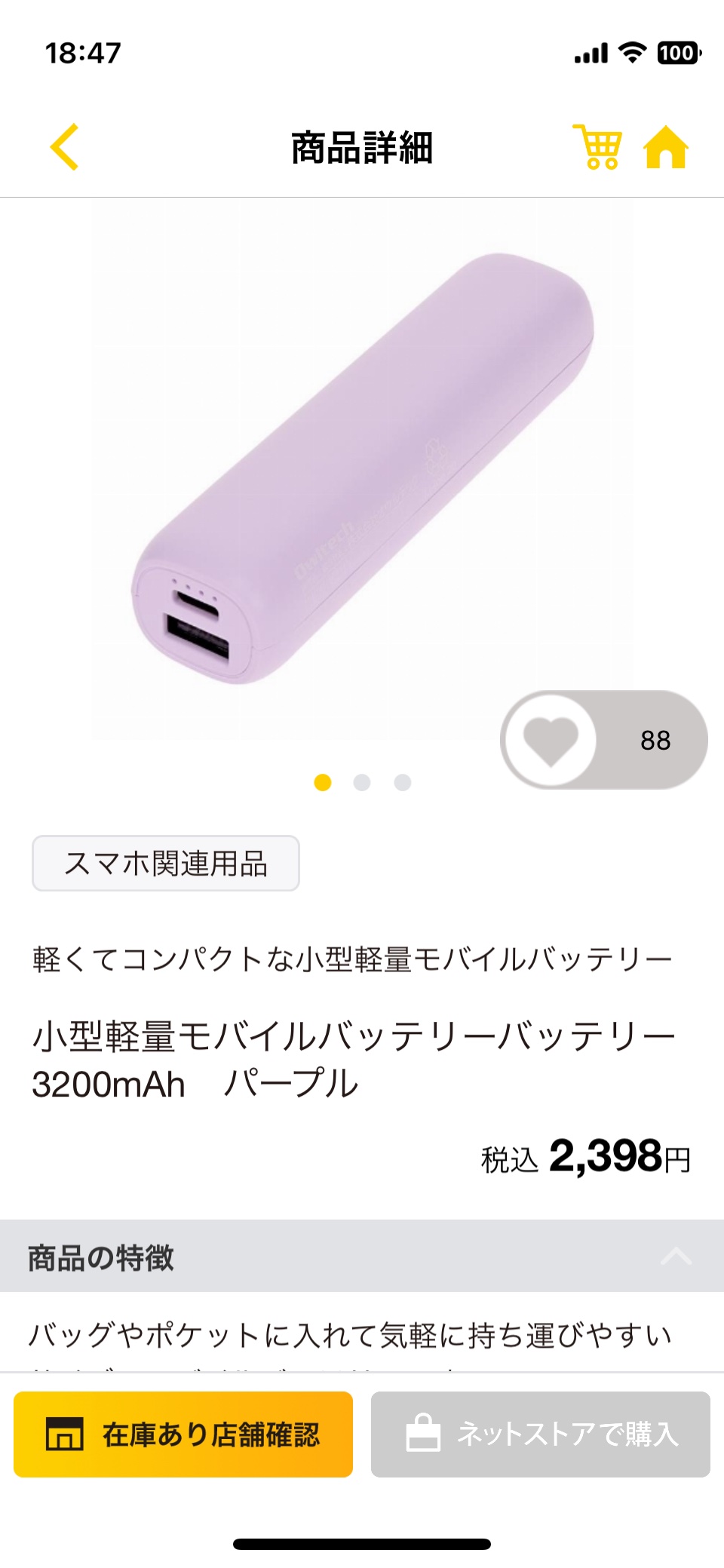This screenshot has width=724, height=1568.
Task: Open the スマホ関連用品 category tag
Action: click(165, 863)
